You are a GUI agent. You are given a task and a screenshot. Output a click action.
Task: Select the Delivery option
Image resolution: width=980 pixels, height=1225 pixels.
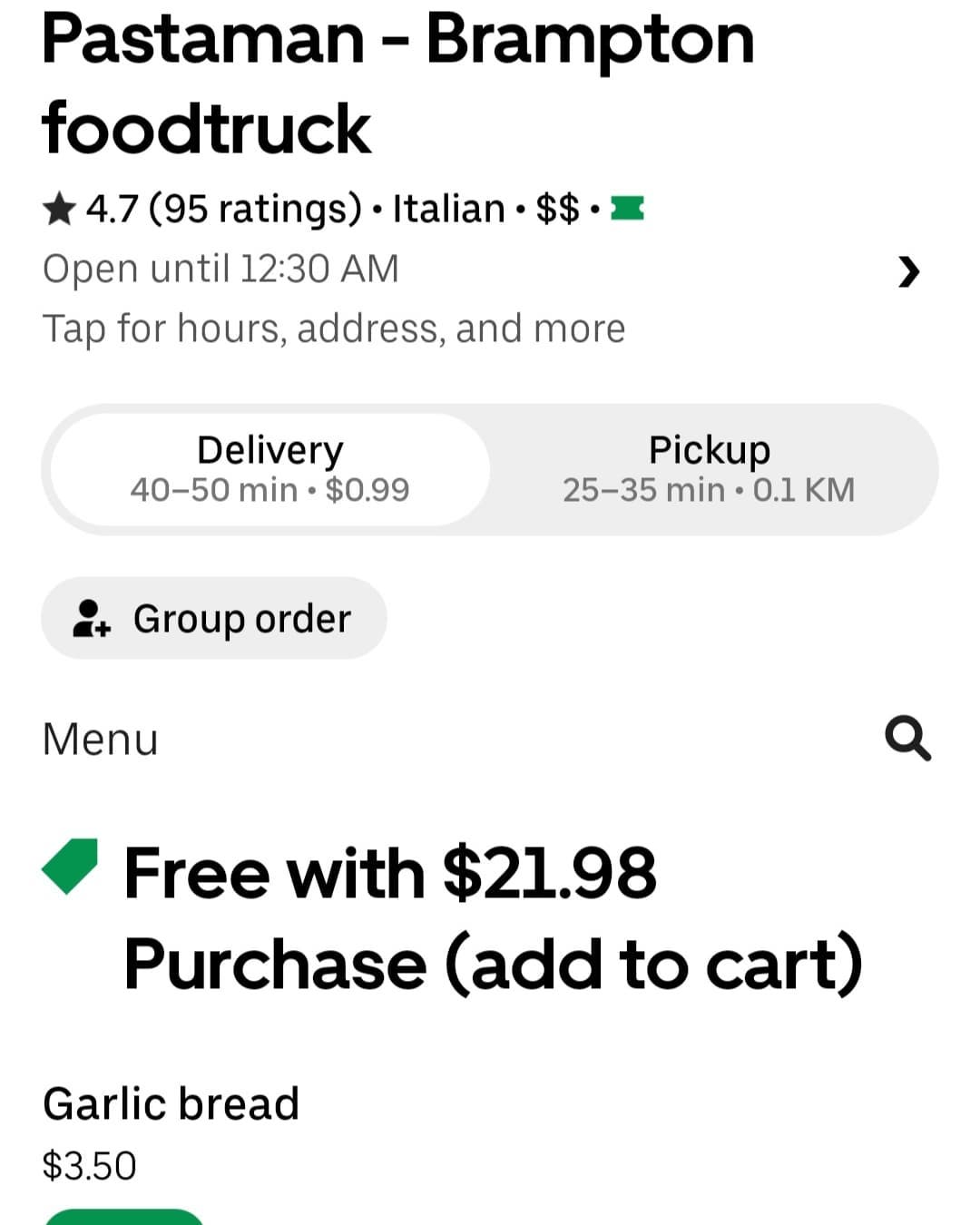[270, 469]
